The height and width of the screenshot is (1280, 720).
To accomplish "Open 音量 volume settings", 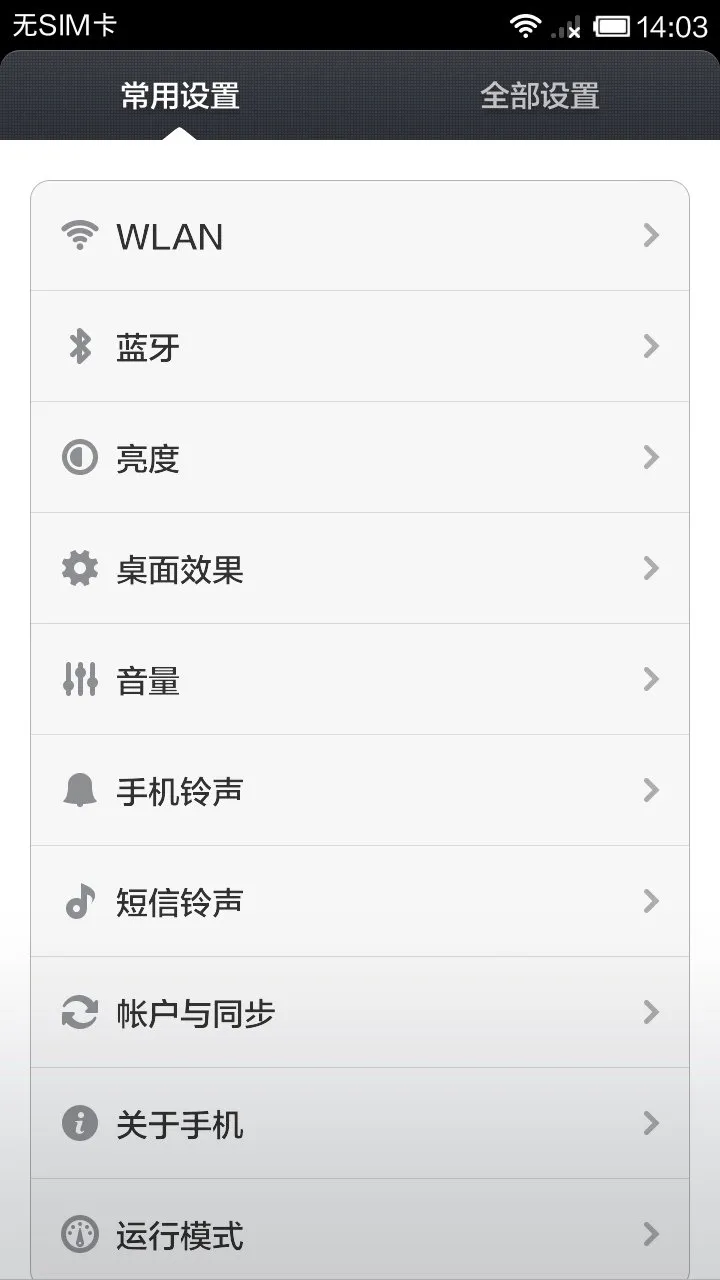I will [x=360, y=680].
